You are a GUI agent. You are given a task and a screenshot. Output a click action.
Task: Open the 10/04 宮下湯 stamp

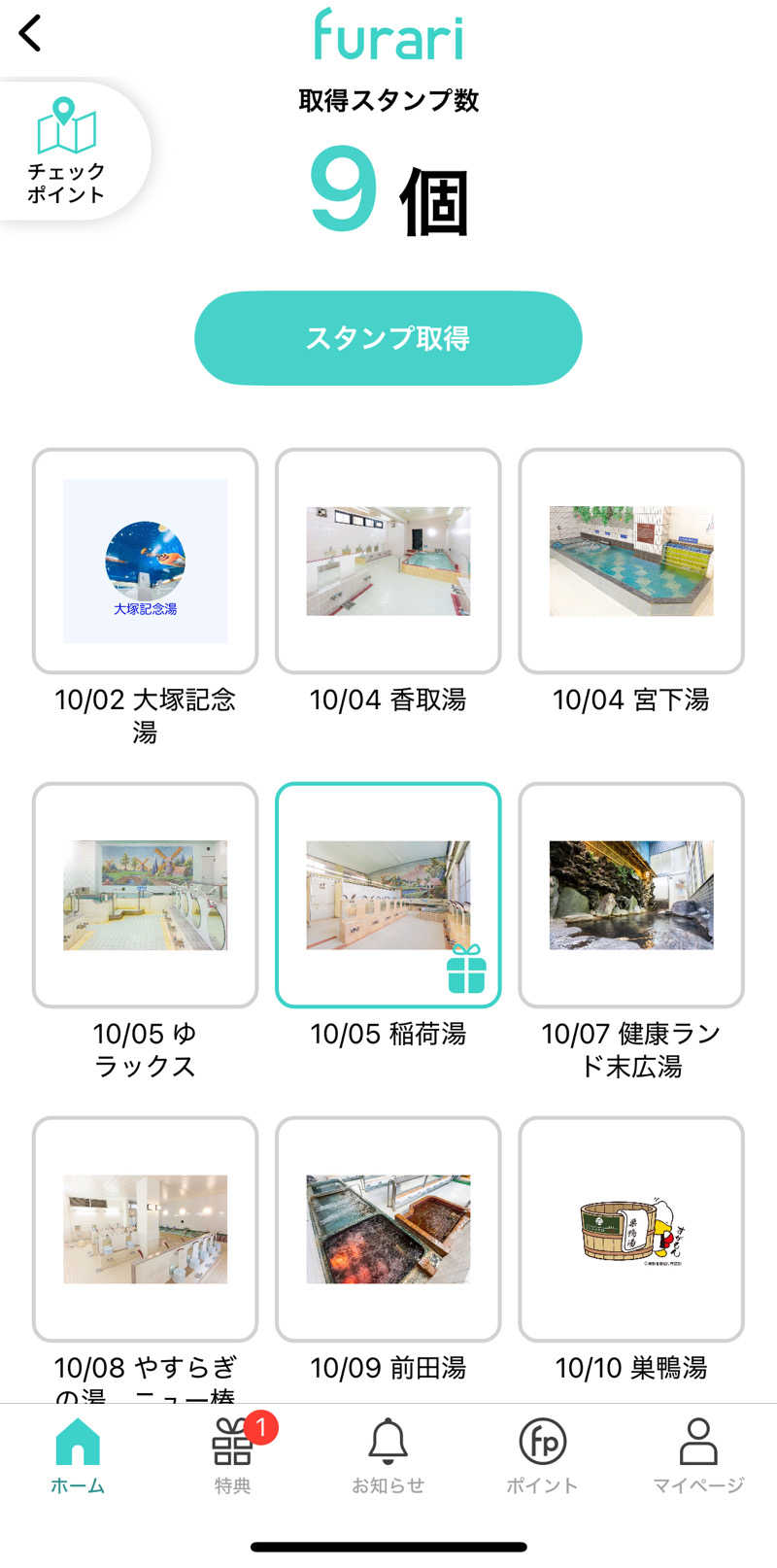tap(630, 562)
